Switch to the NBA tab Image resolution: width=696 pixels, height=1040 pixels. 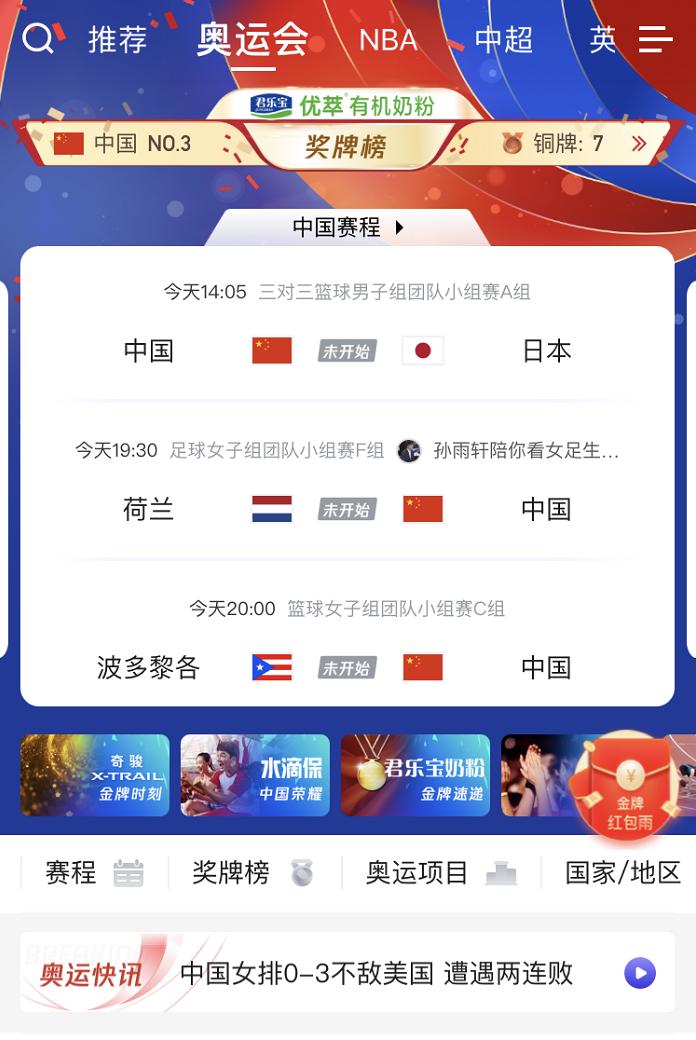(x=388, y=40)
